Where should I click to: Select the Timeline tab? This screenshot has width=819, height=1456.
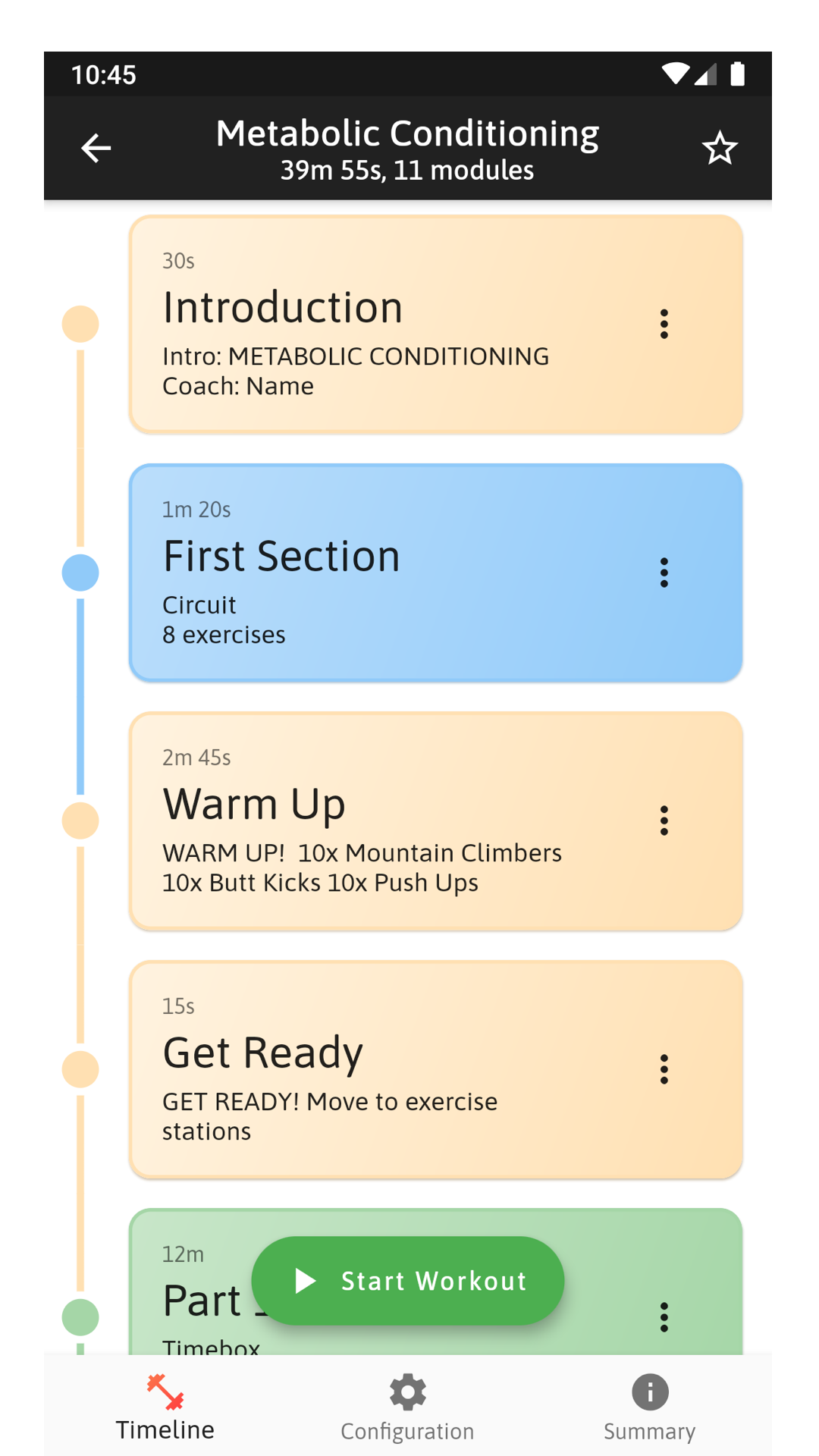click(x=165, y=1407)
